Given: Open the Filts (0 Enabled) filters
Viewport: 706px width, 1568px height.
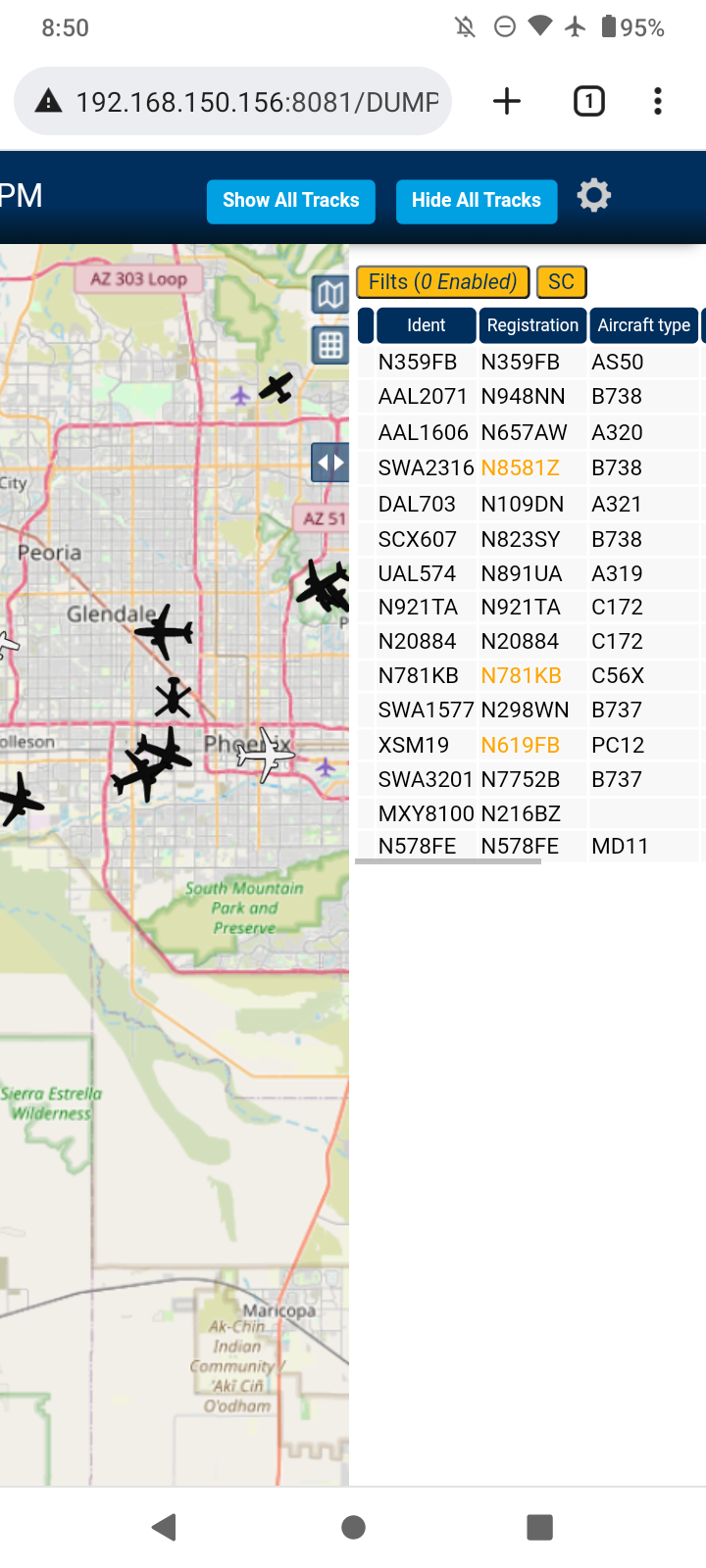Looking at the screenshot, I should (443, 282).
